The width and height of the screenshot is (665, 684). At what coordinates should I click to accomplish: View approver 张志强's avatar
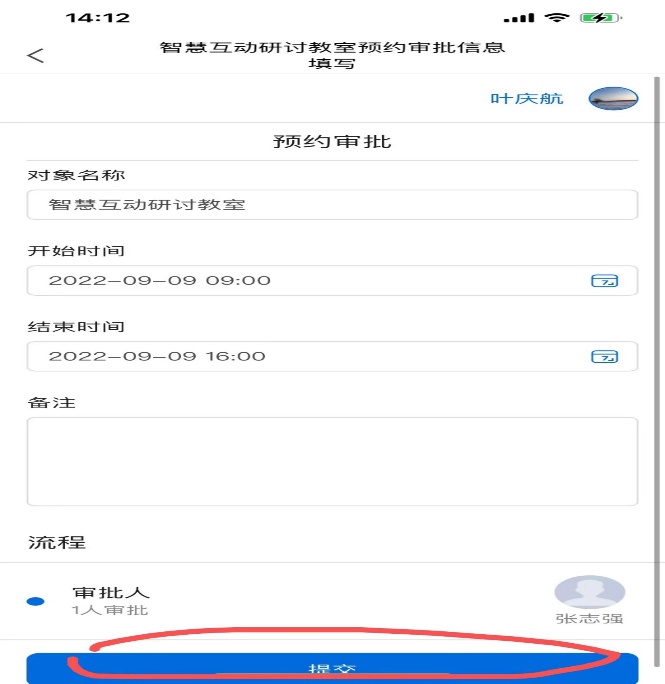point(589,592)
